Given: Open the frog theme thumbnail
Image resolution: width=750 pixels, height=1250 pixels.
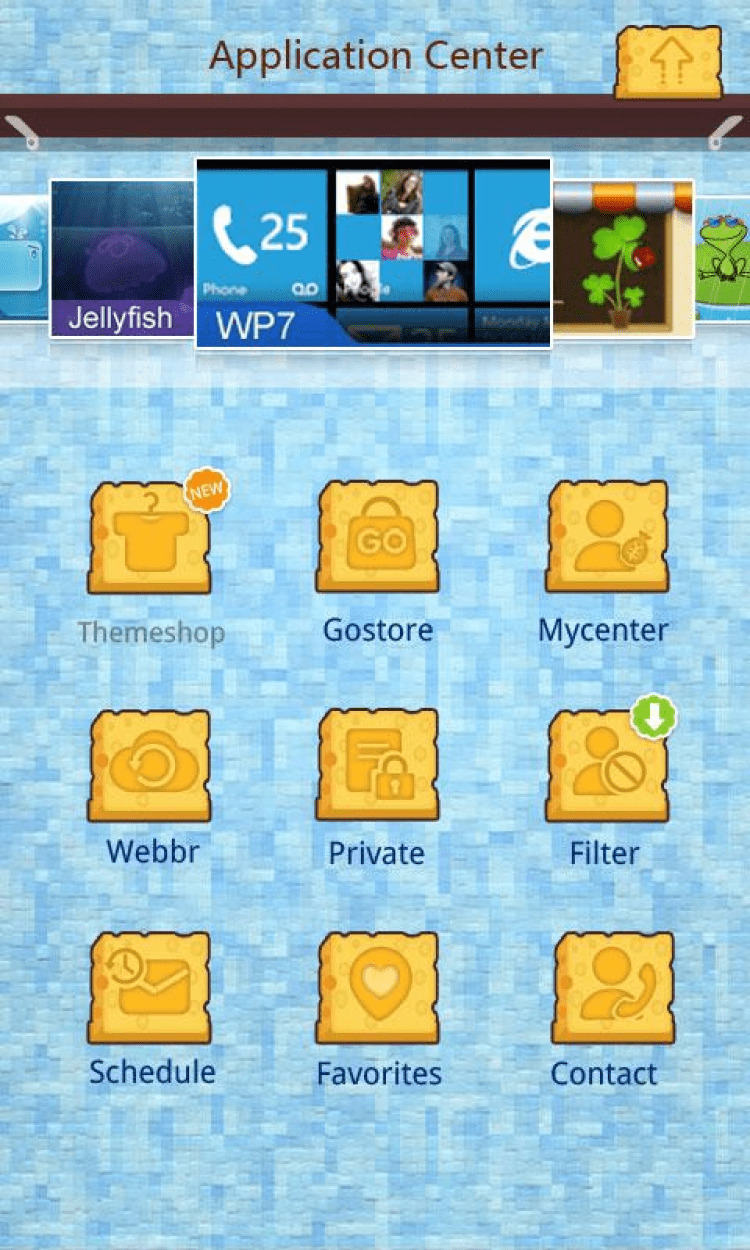Looking at the screenshot, I should [722, 257].
